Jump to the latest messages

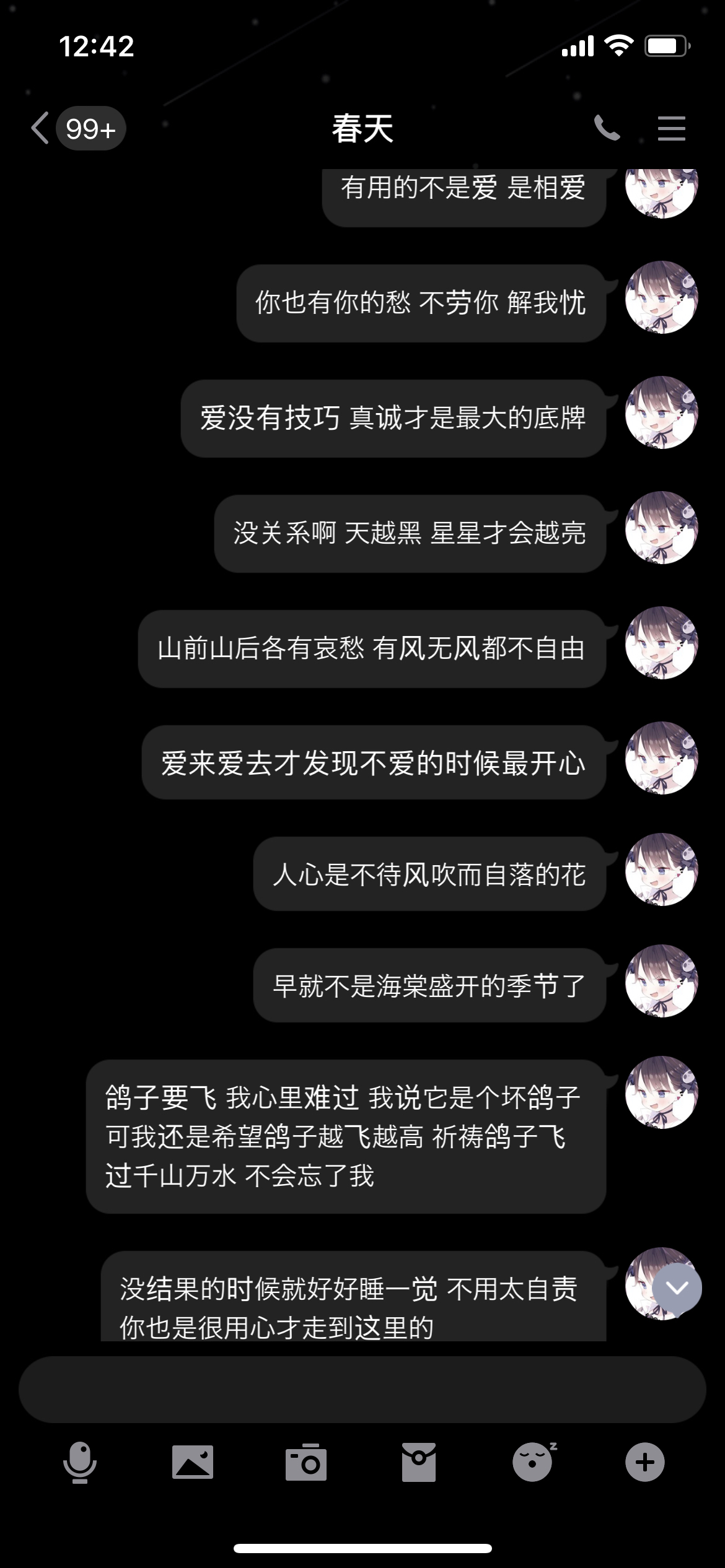(x=677, y=1288)
